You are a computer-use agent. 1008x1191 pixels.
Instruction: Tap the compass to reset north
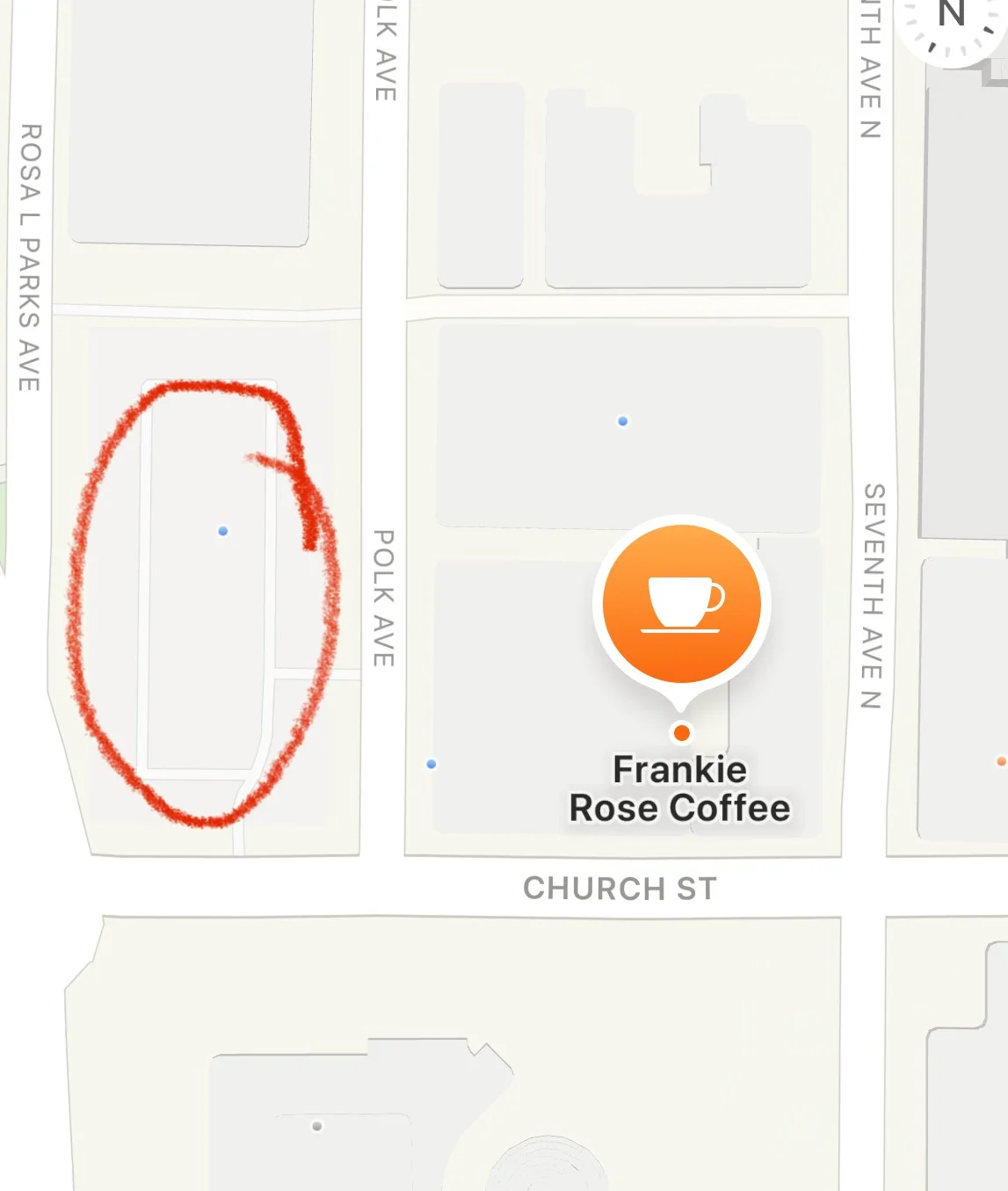[952, 26]
